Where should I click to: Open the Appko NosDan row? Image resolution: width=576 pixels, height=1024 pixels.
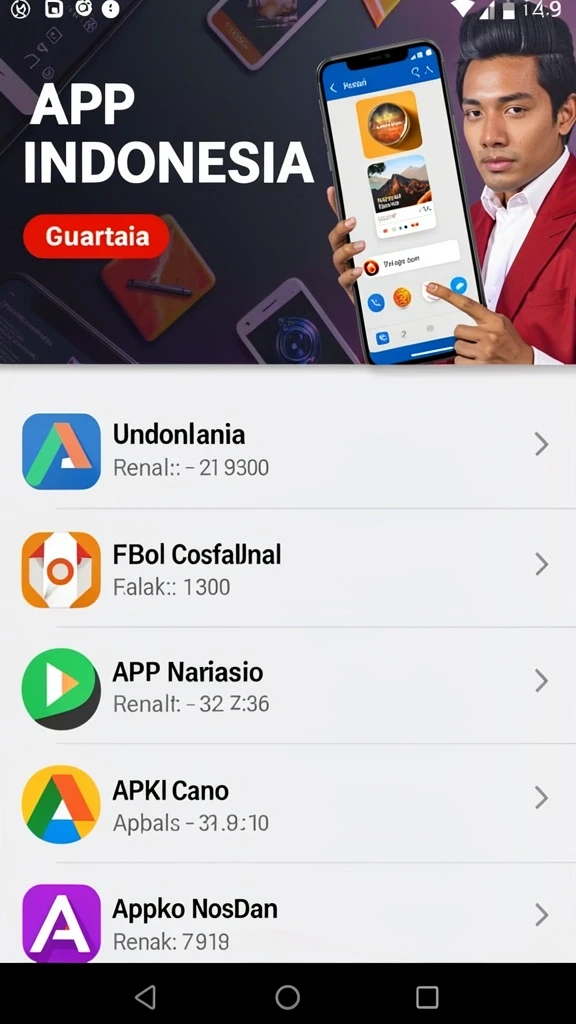coord(288,914)
